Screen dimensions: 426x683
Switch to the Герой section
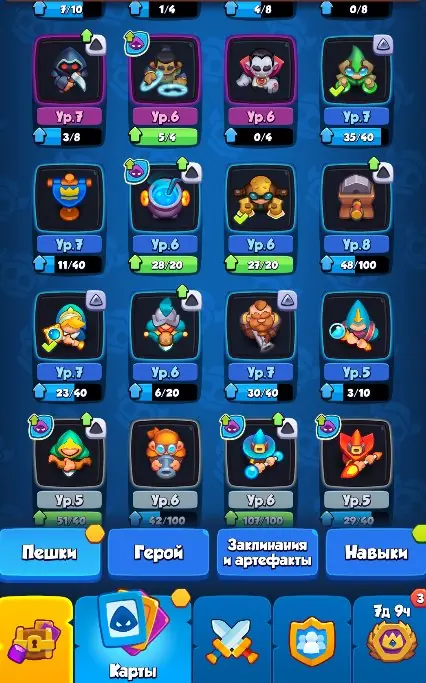pos(159,553)
